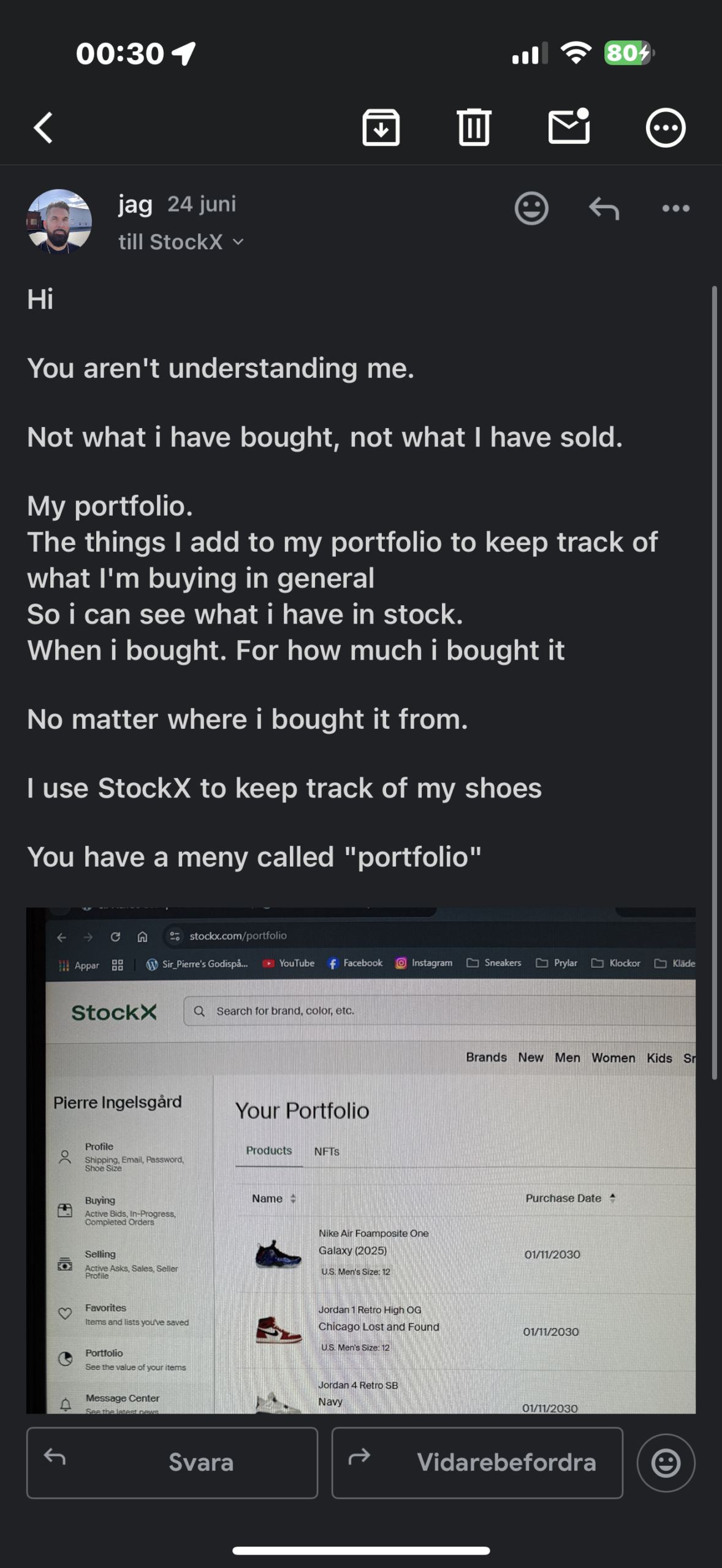Open the sender's profile picture
The width and height of the screenshot is (722, 1568).
click(x=59, y=221)
